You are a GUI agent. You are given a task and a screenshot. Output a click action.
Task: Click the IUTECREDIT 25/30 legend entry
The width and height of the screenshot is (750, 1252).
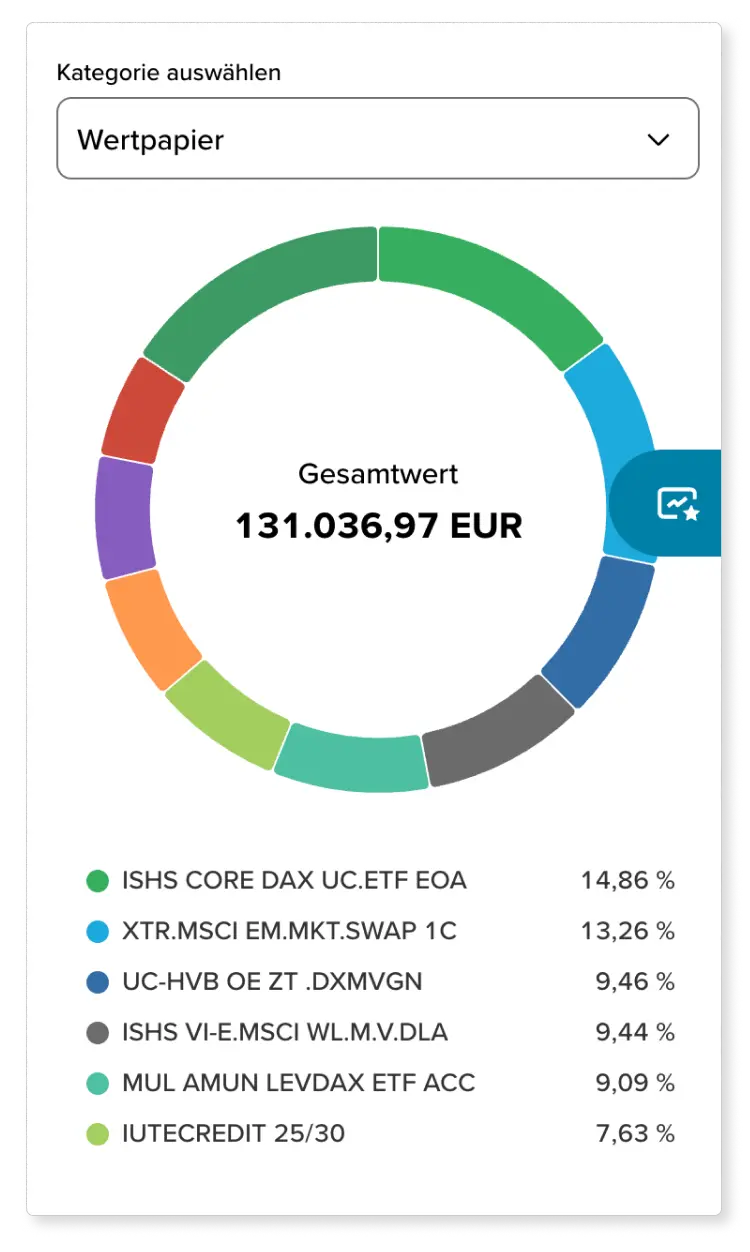click(233, 1134)
